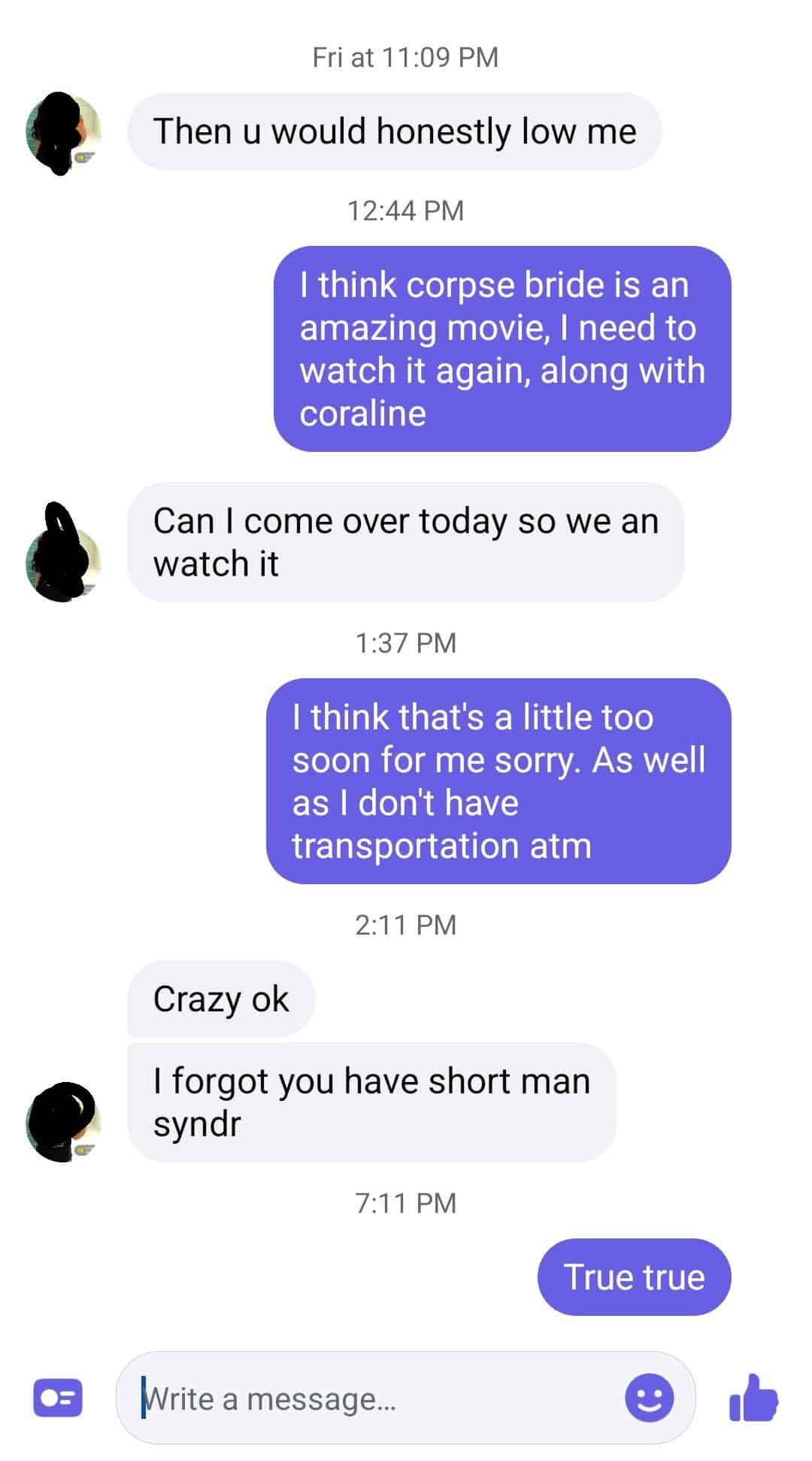The width and height of the screenshot is (812, 1461).
Task: Tap the 'Fri at 11:09 PM' timestamp
Action: [x=404, y=56]
